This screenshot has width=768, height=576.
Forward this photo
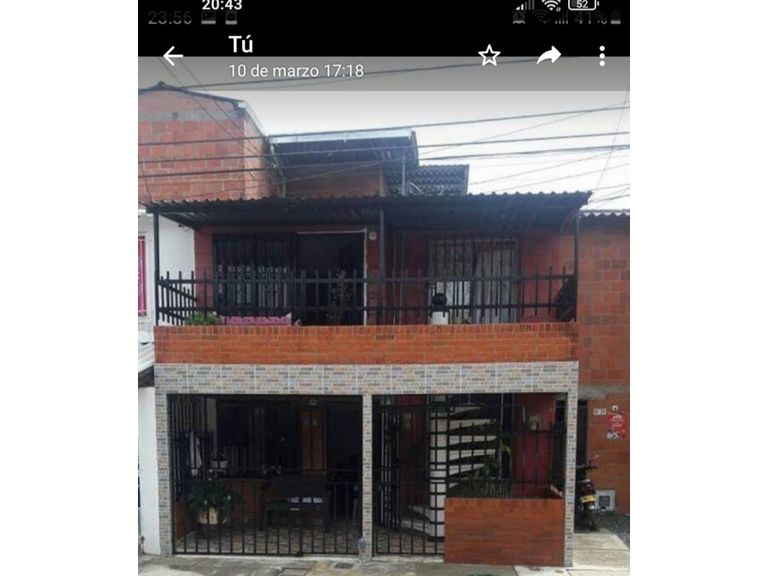click(x=548, y=56)
